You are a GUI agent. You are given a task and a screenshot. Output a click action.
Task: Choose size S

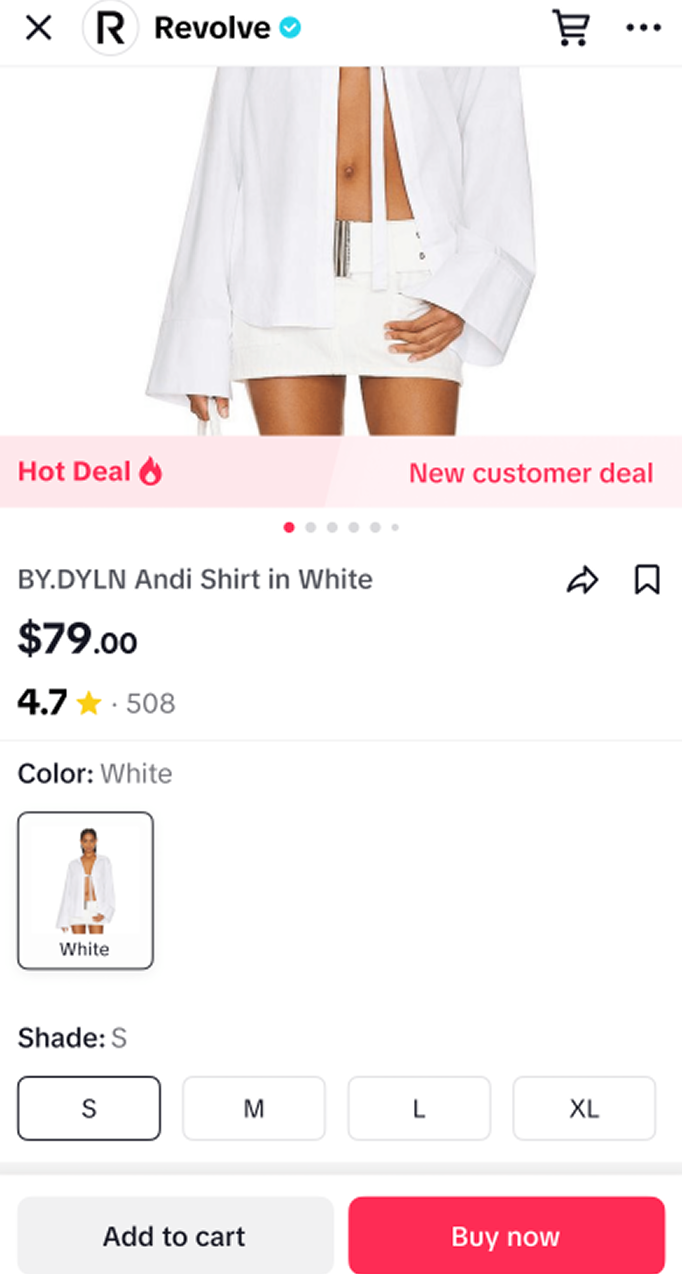[89, 1108]
